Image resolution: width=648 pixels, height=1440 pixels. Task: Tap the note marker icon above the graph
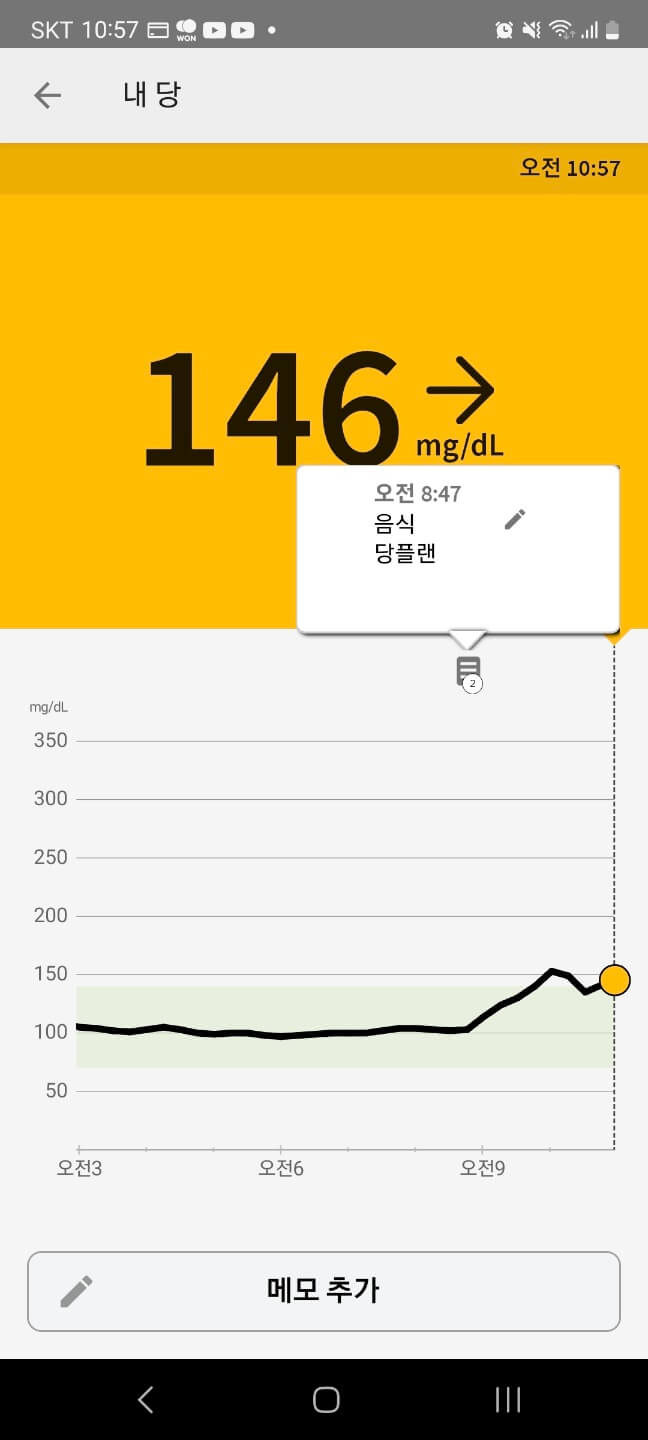(468, 673)
